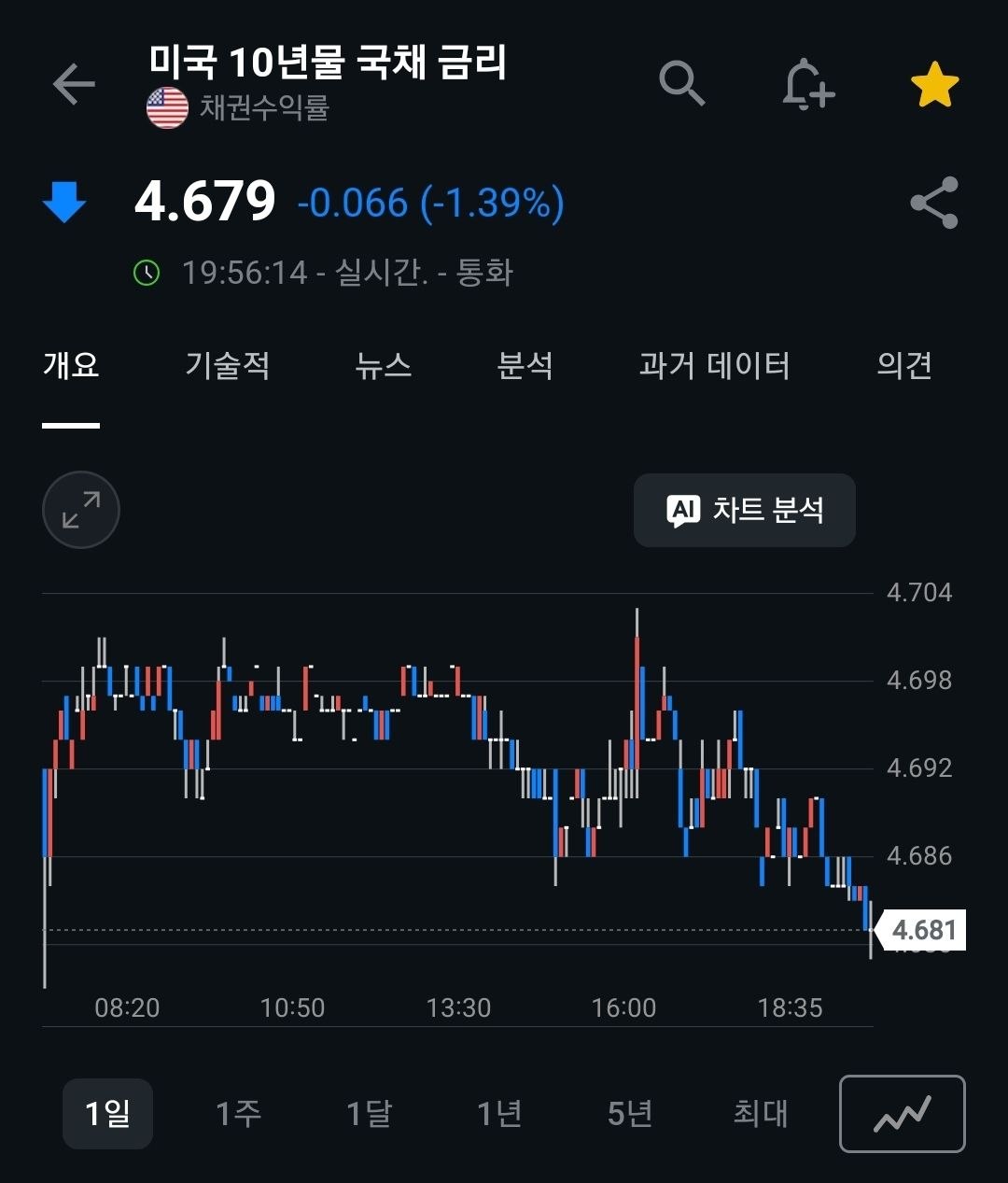
Task: Share this bond yield quote
Action: click(x=934, y=203)
